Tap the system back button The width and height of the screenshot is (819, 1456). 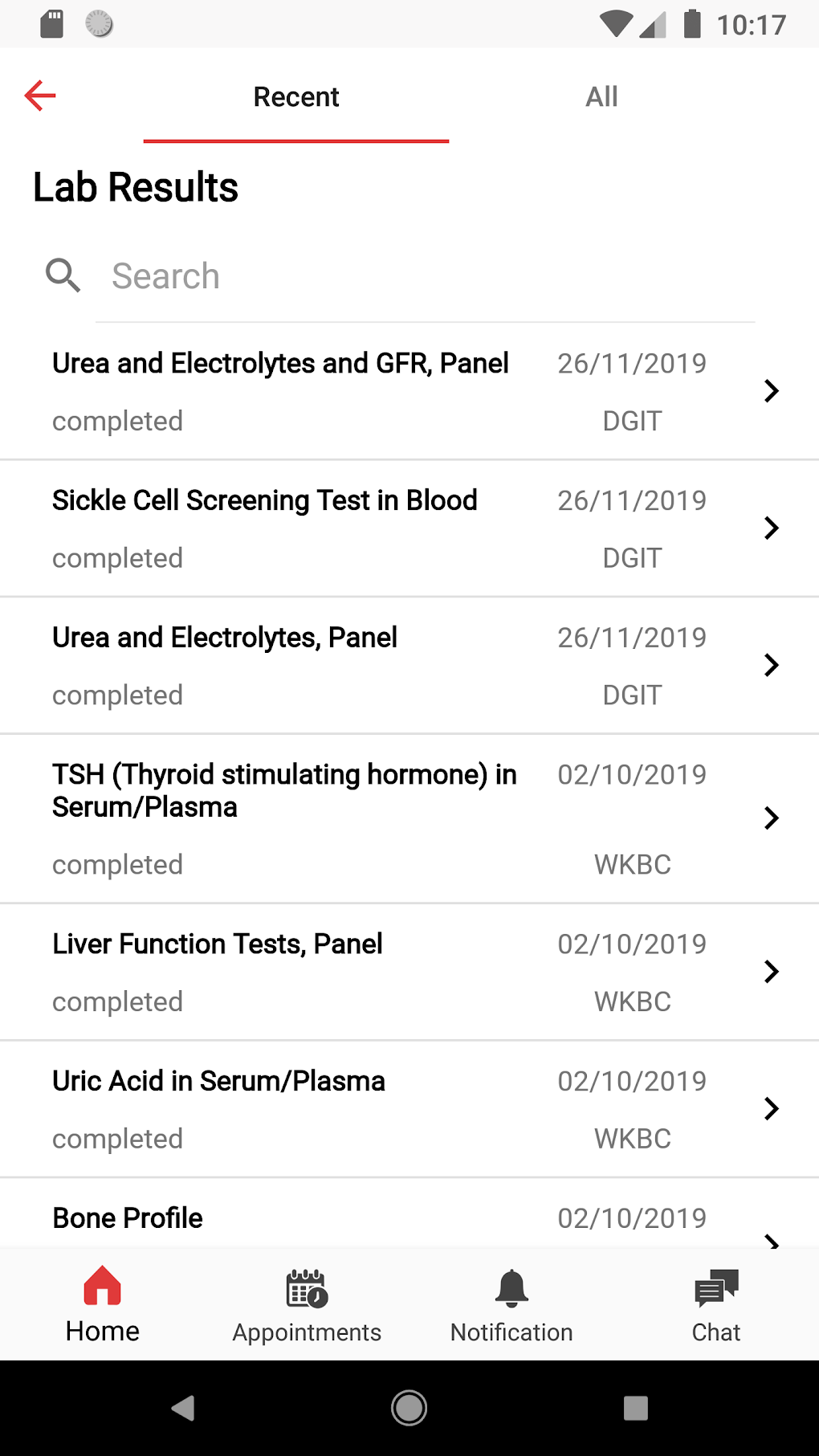coord(183,1408)
